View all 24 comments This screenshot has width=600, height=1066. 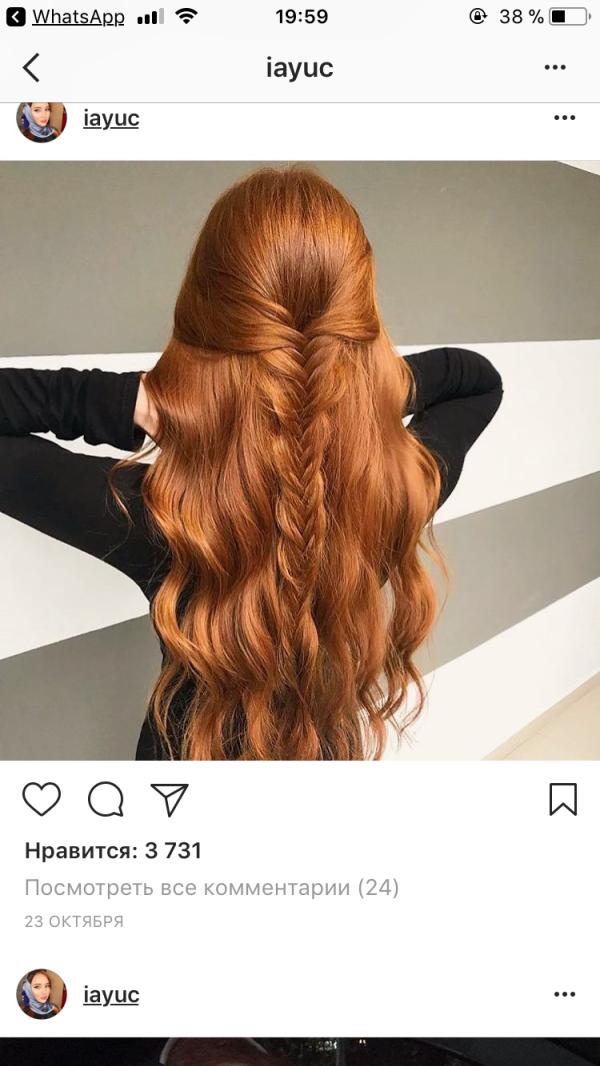(x=211, y=887)
